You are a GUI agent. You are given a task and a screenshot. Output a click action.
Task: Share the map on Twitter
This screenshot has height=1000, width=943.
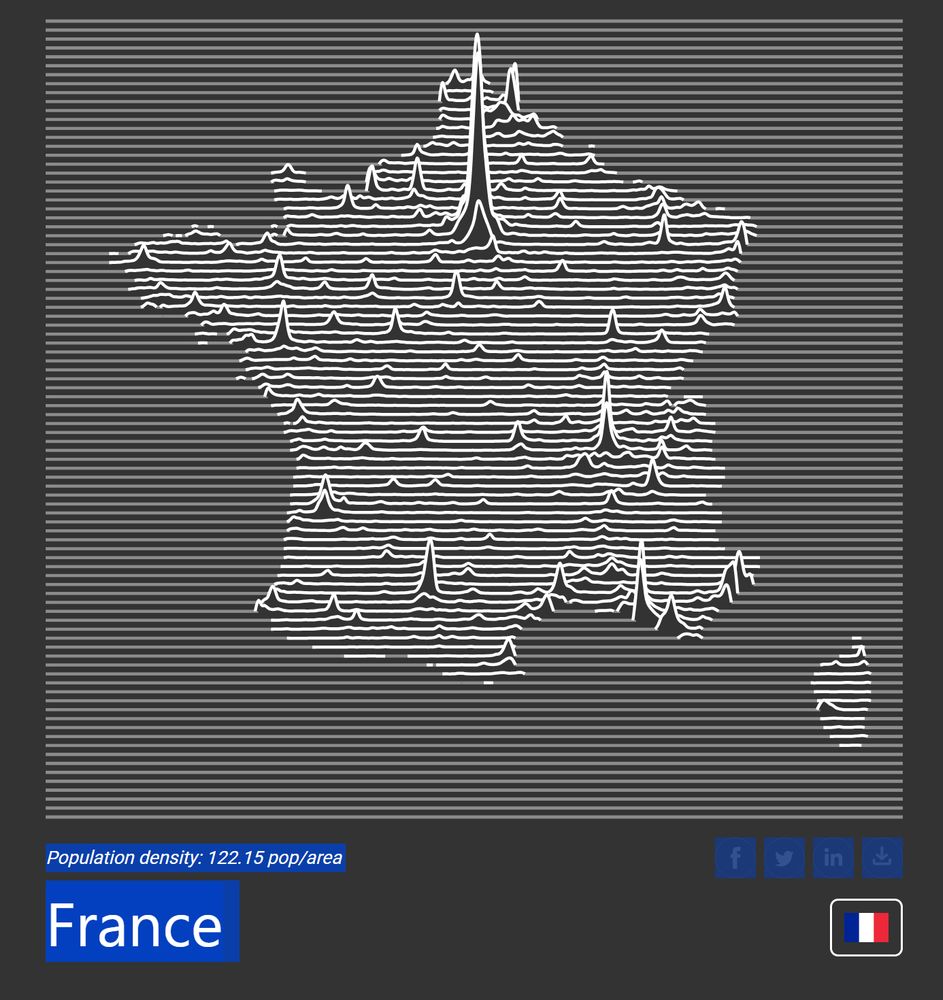[x=784, y=858]
